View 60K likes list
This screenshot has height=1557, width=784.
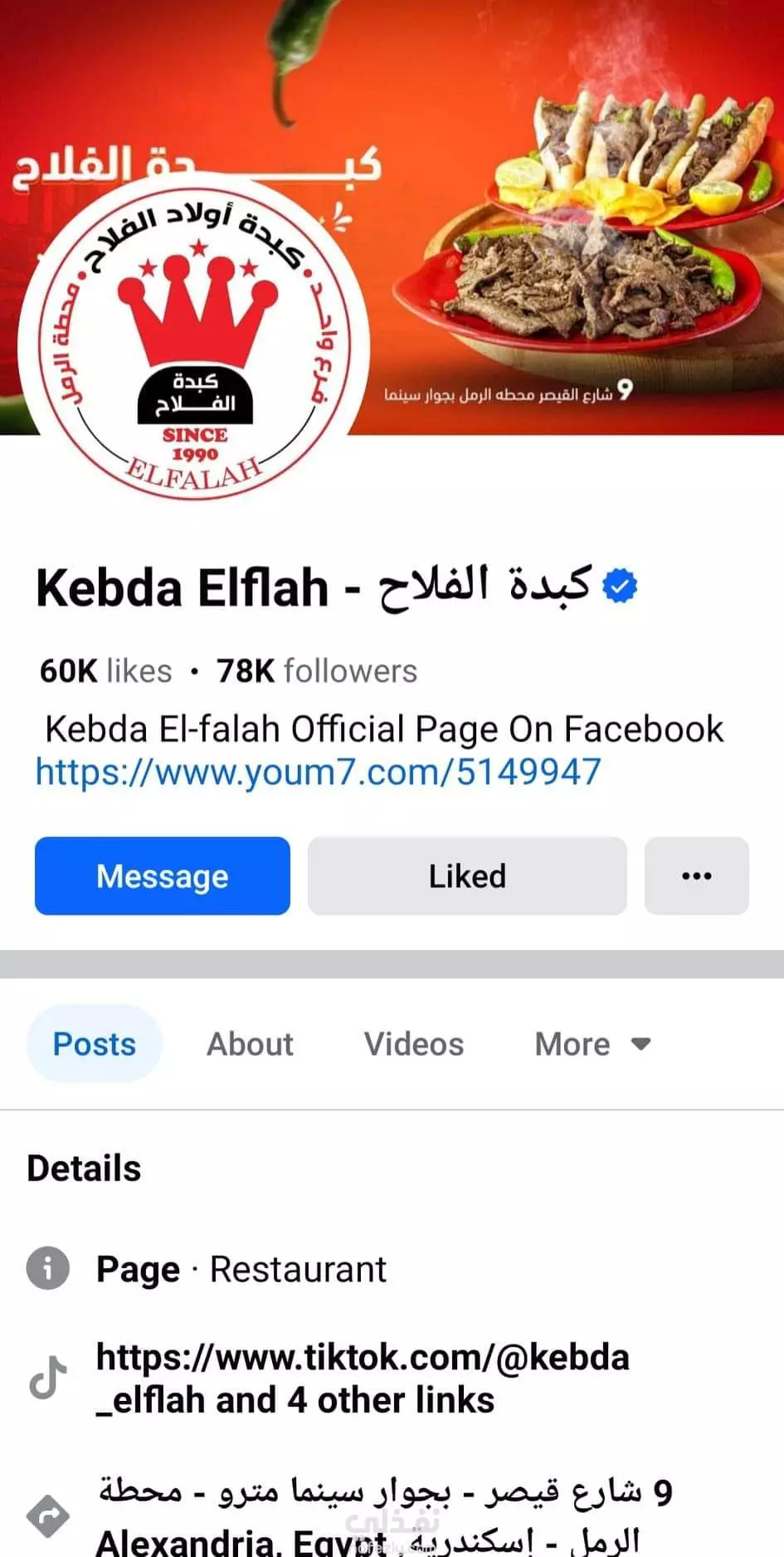106,671
